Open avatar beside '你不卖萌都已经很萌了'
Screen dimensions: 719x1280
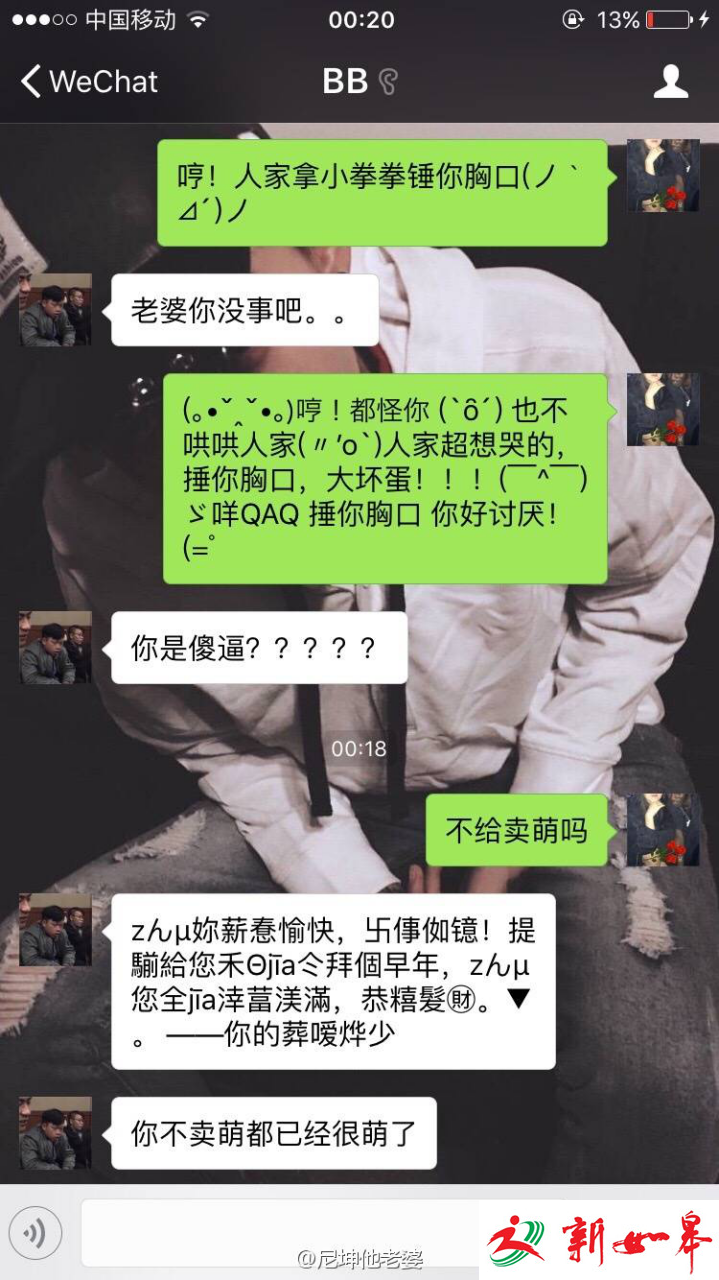(x=55, y=1133)
